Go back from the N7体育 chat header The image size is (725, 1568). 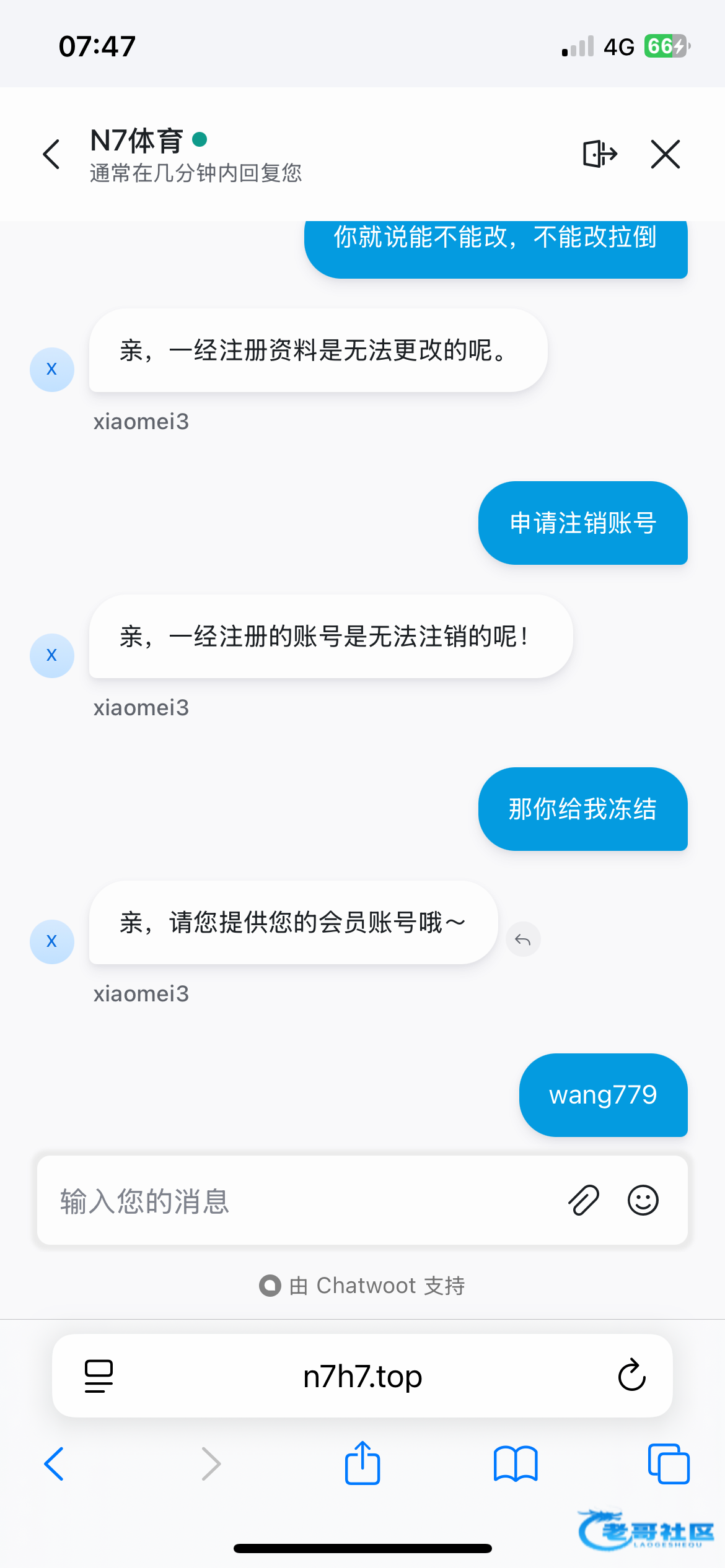pos(52,154)
